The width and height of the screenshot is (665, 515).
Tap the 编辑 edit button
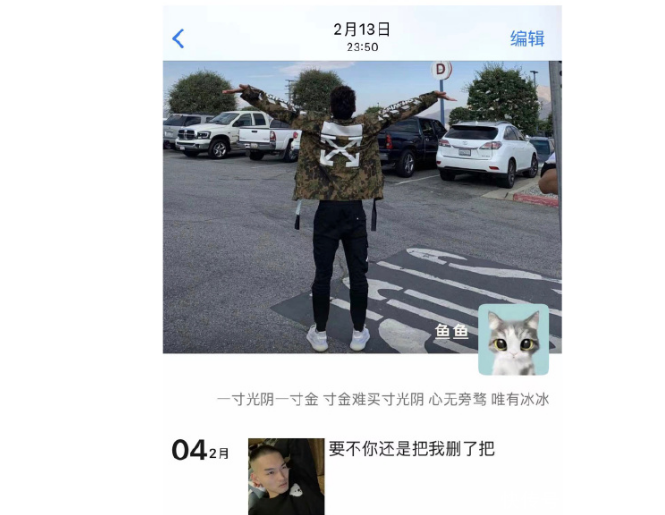[527, 39]
